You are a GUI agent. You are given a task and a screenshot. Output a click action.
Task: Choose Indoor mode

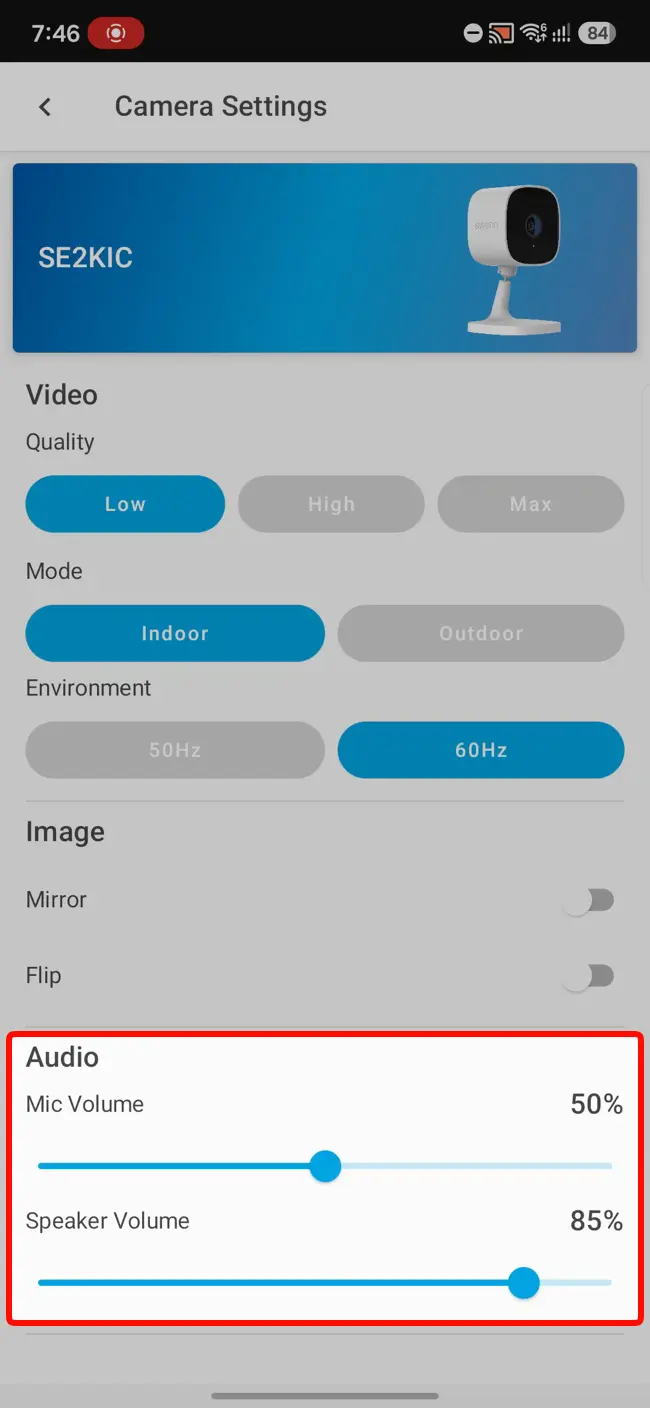click(x=175, y=633)
